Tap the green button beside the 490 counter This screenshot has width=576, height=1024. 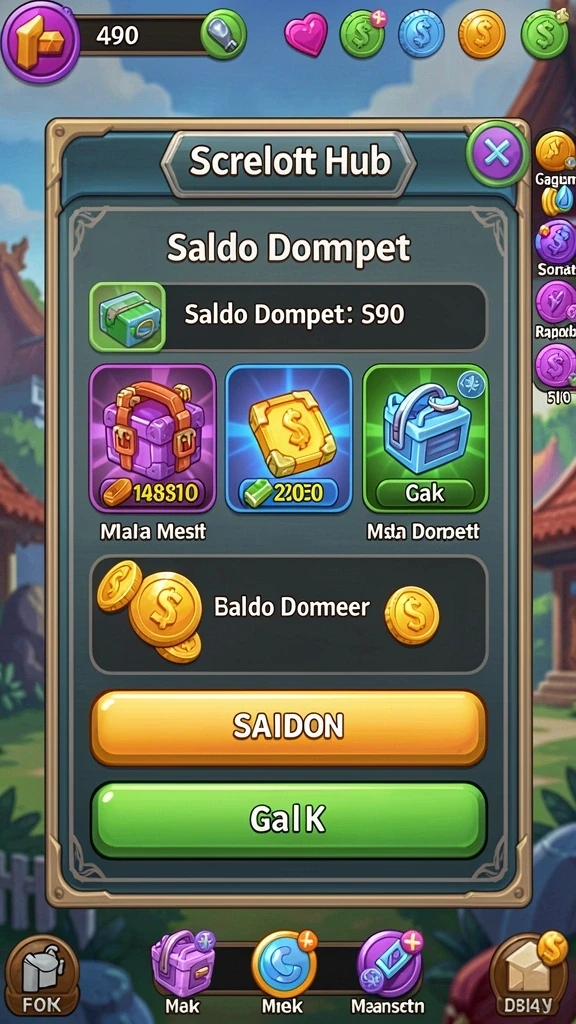[x=223, y=34]
